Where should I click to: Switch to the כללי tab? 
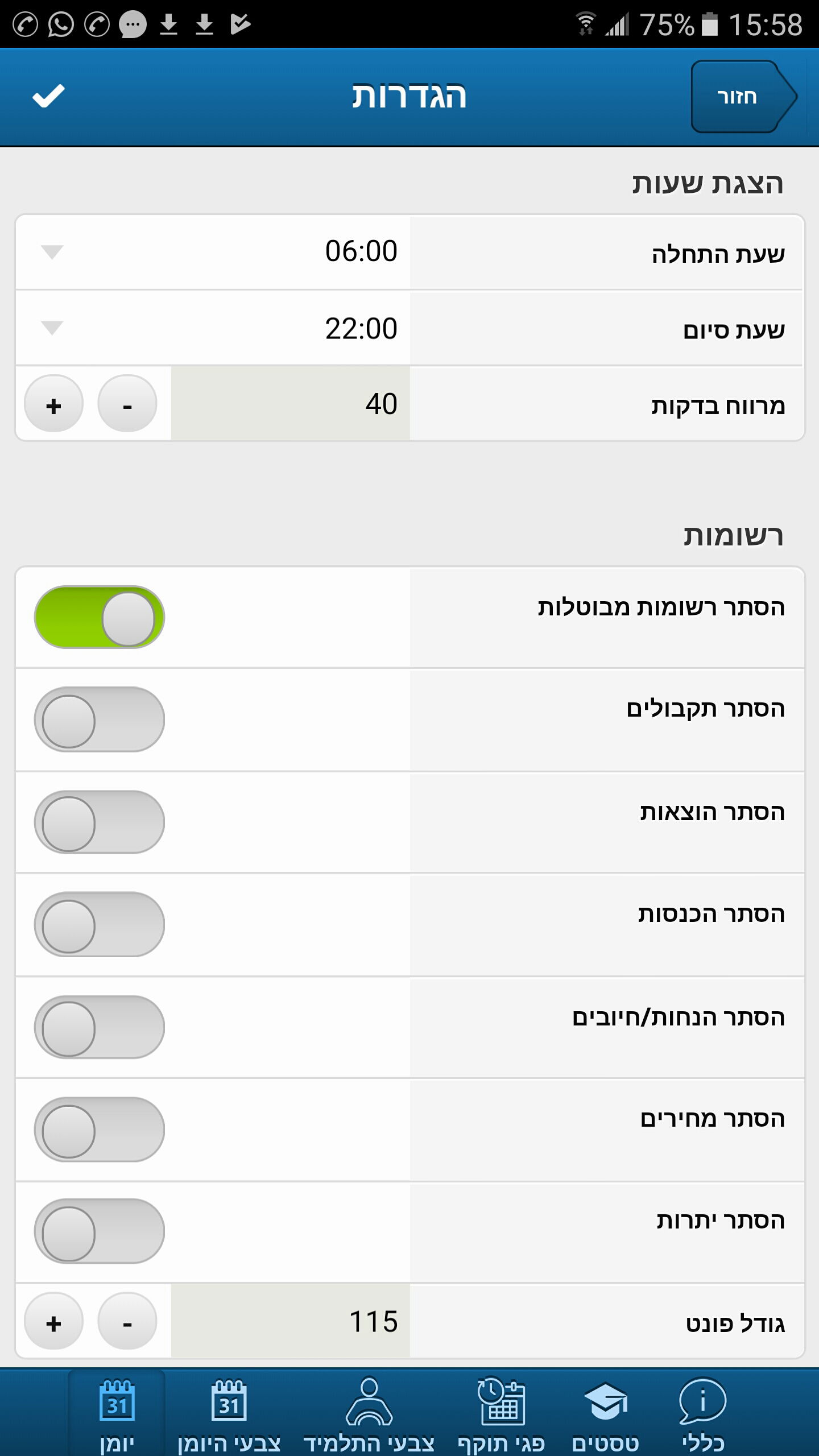(x=703, y=1414)
